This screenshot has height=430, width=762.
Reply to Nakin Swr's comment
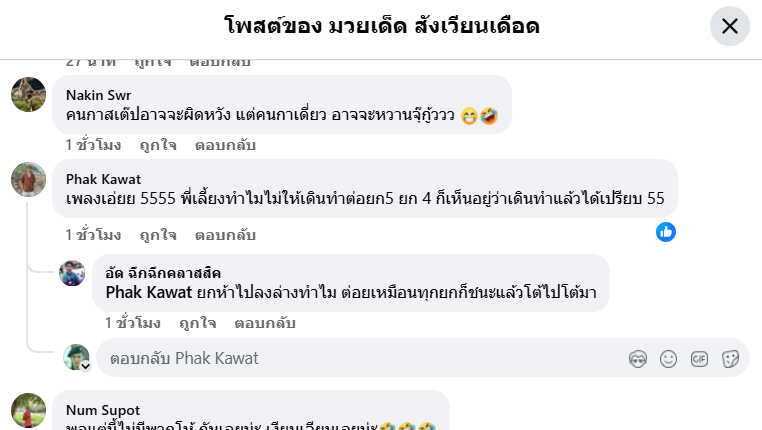225,145
